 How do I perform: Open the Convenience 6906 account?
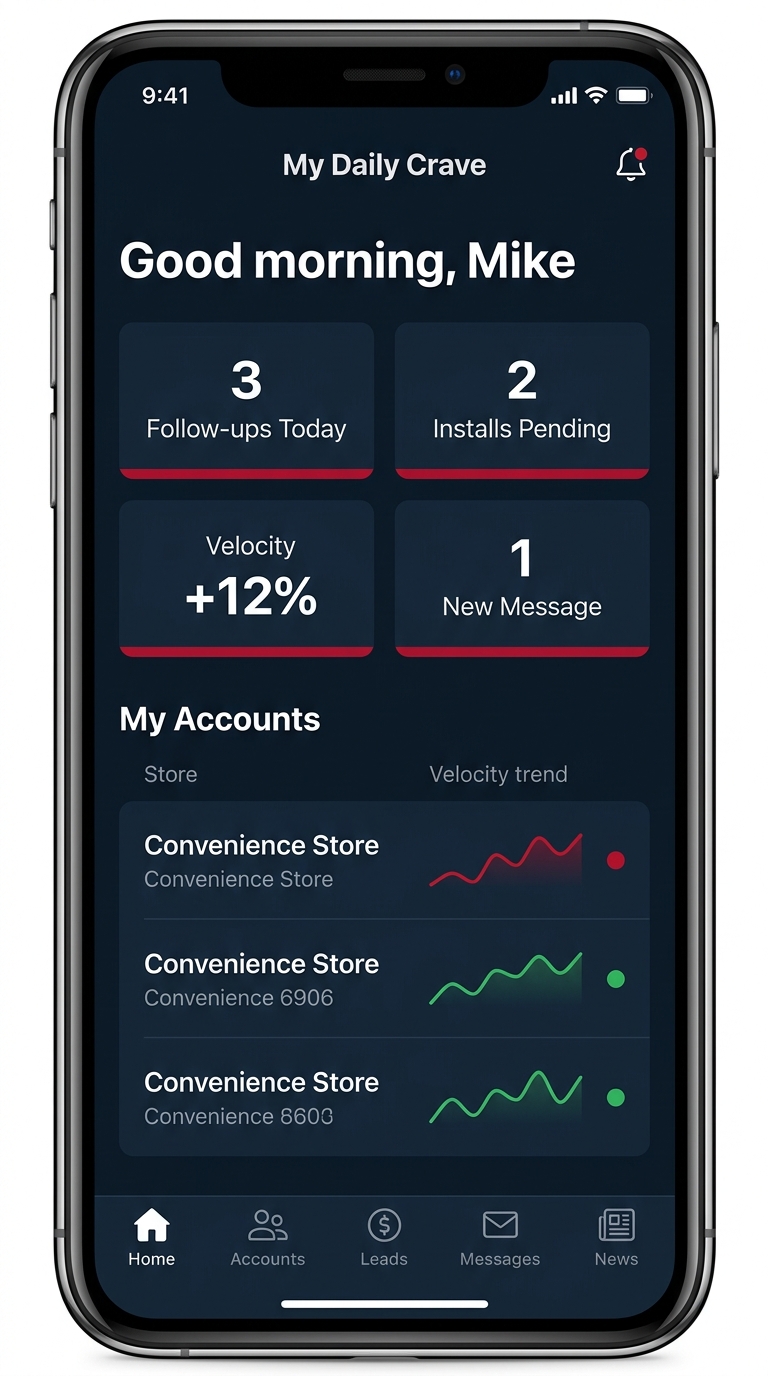(x=384, y=979)
